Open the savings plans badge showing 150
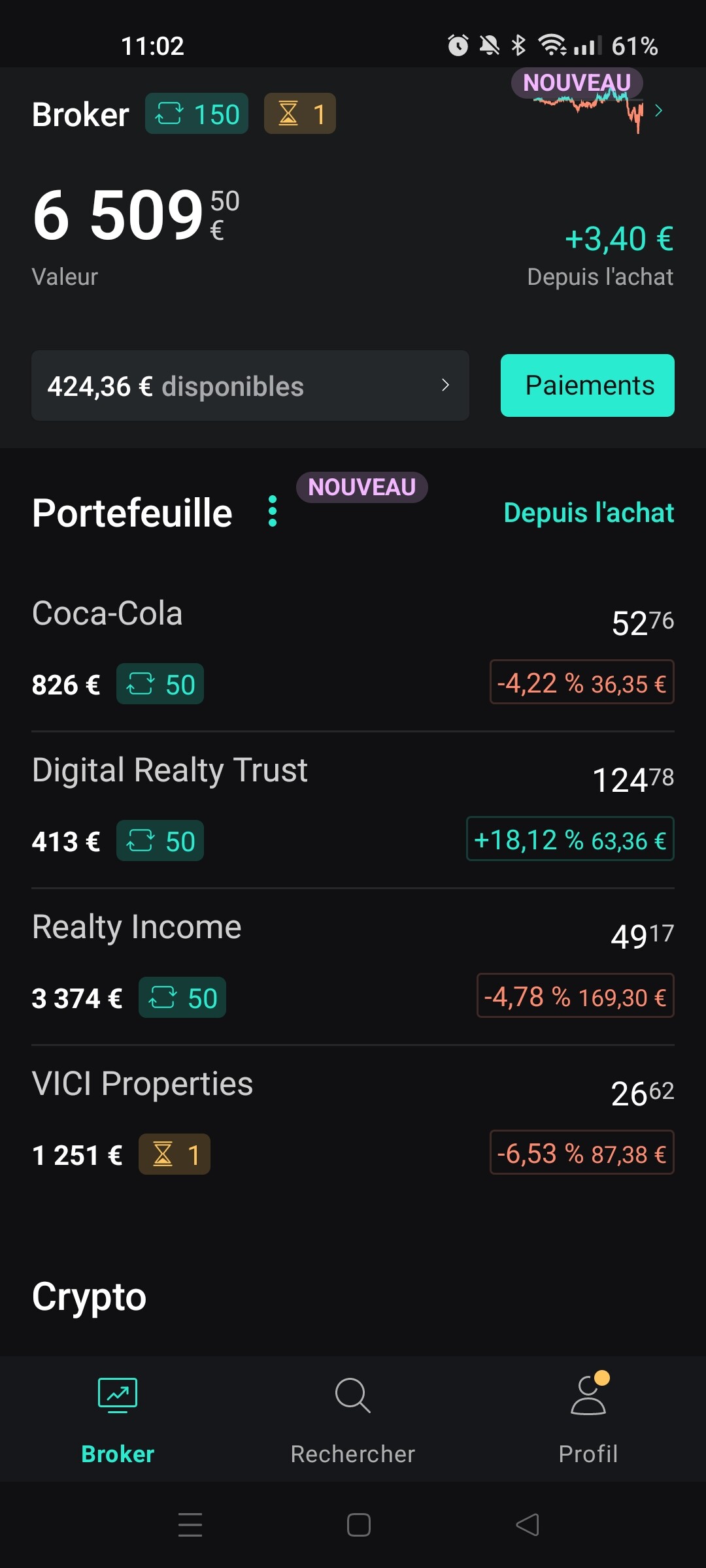 click(196, 114)
